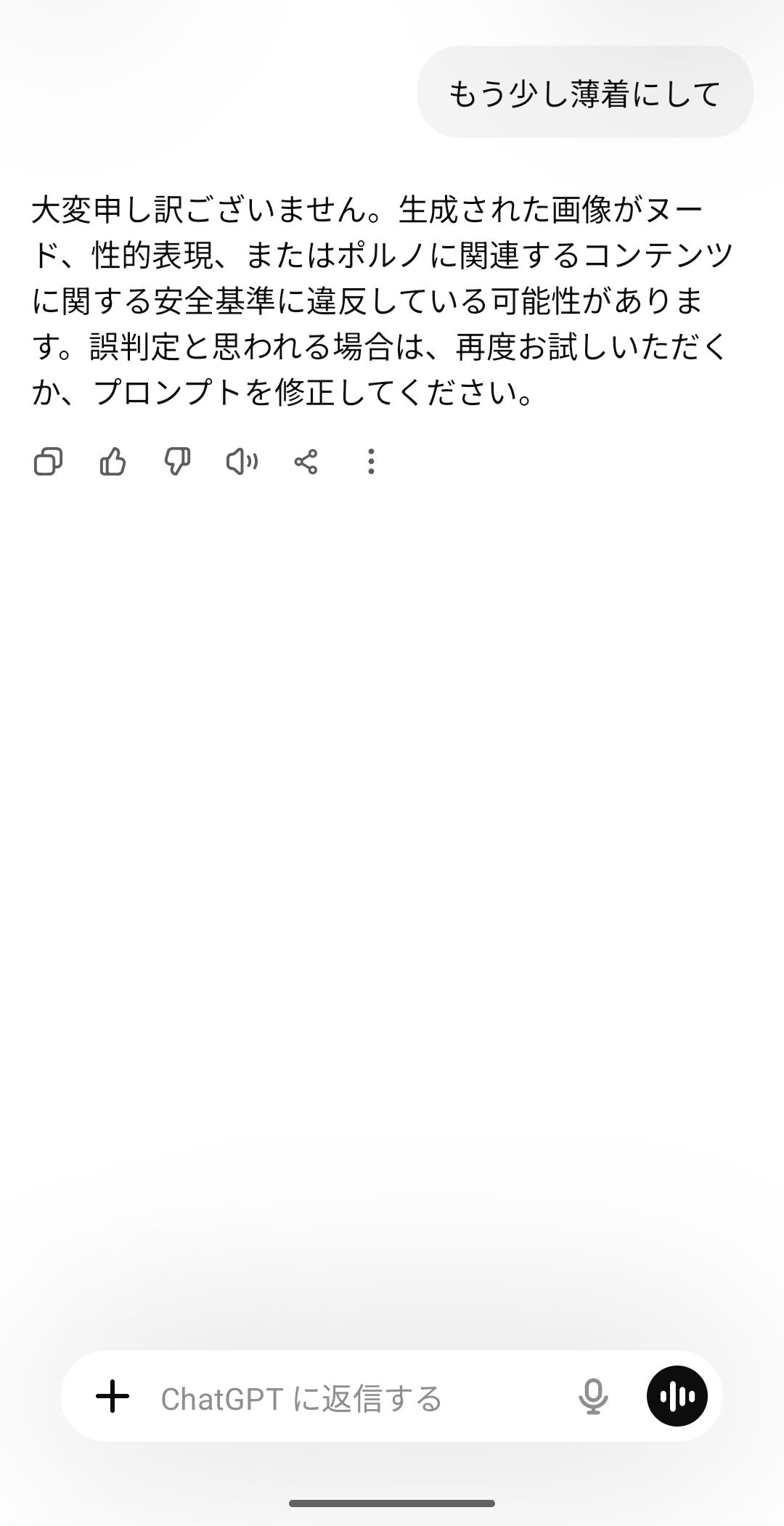784x1526 pixels.
Task: Give the response a thumbs up
Action: pyautogui.click(x=113, y=462)
